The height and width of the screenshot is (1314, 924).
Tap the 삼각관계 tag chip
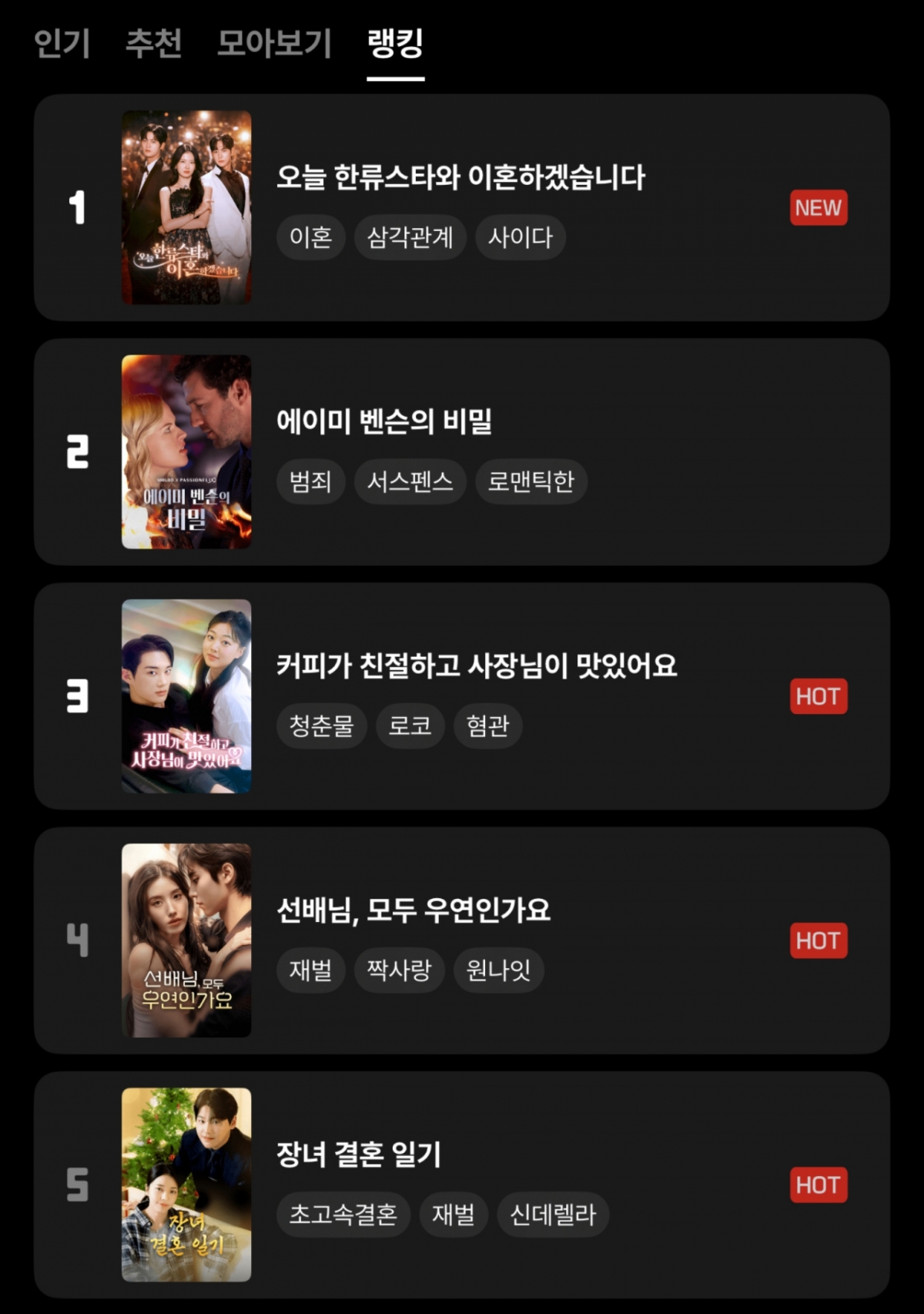pyautogui.click(x=410, y=237)
